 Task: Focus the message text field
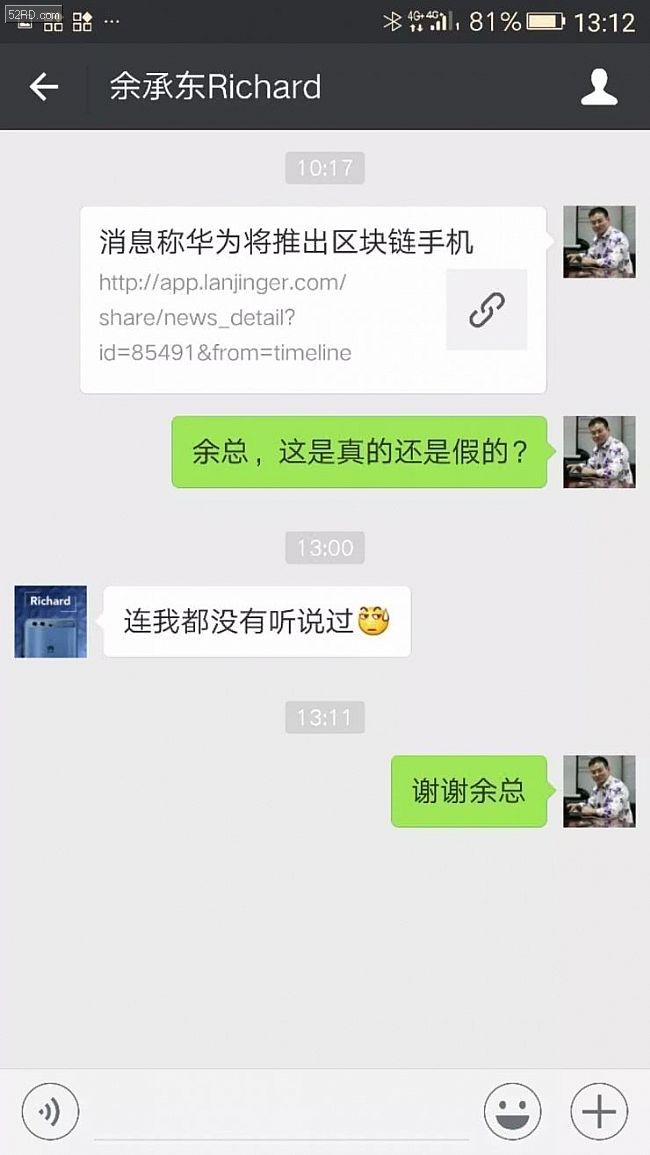point(282,1111)
